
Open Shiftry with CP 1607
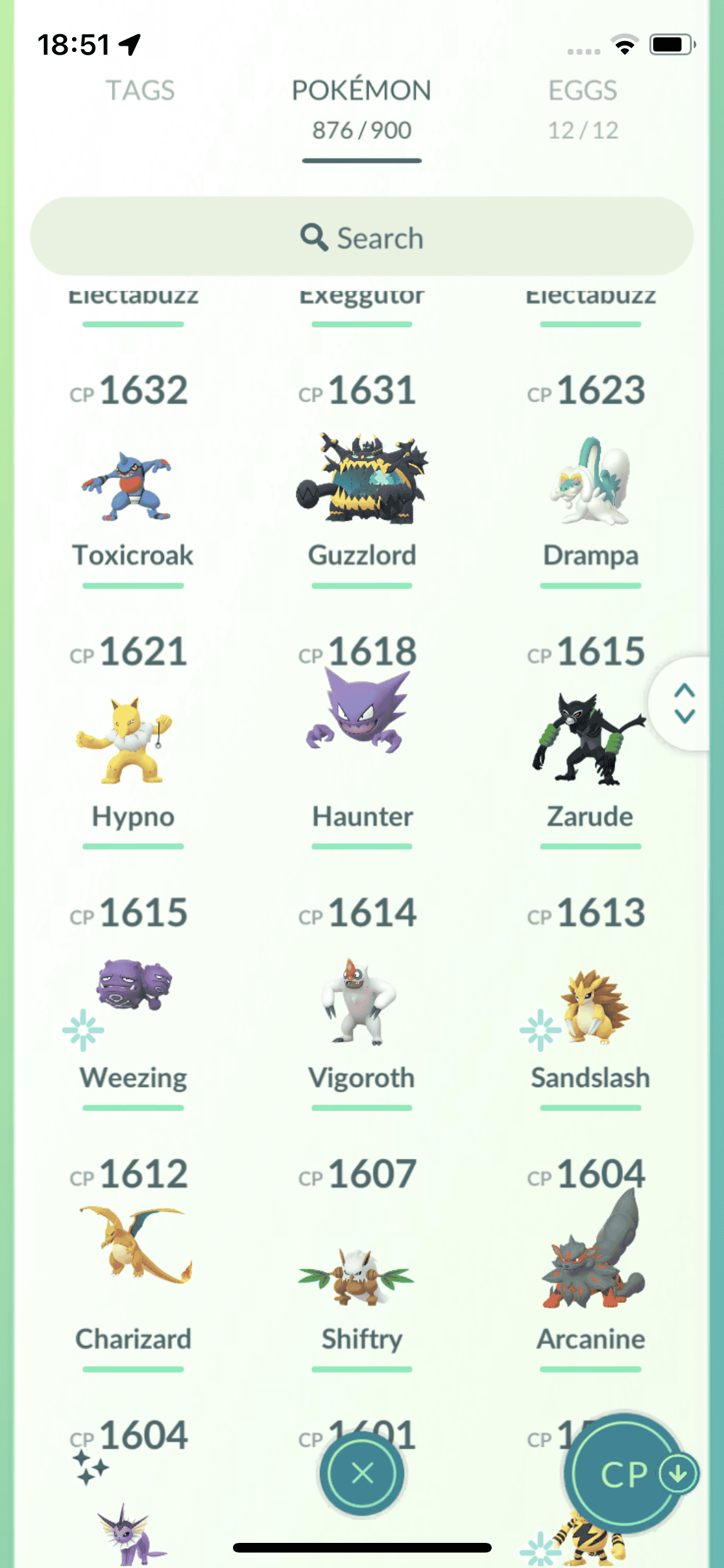coord(362,1278)
